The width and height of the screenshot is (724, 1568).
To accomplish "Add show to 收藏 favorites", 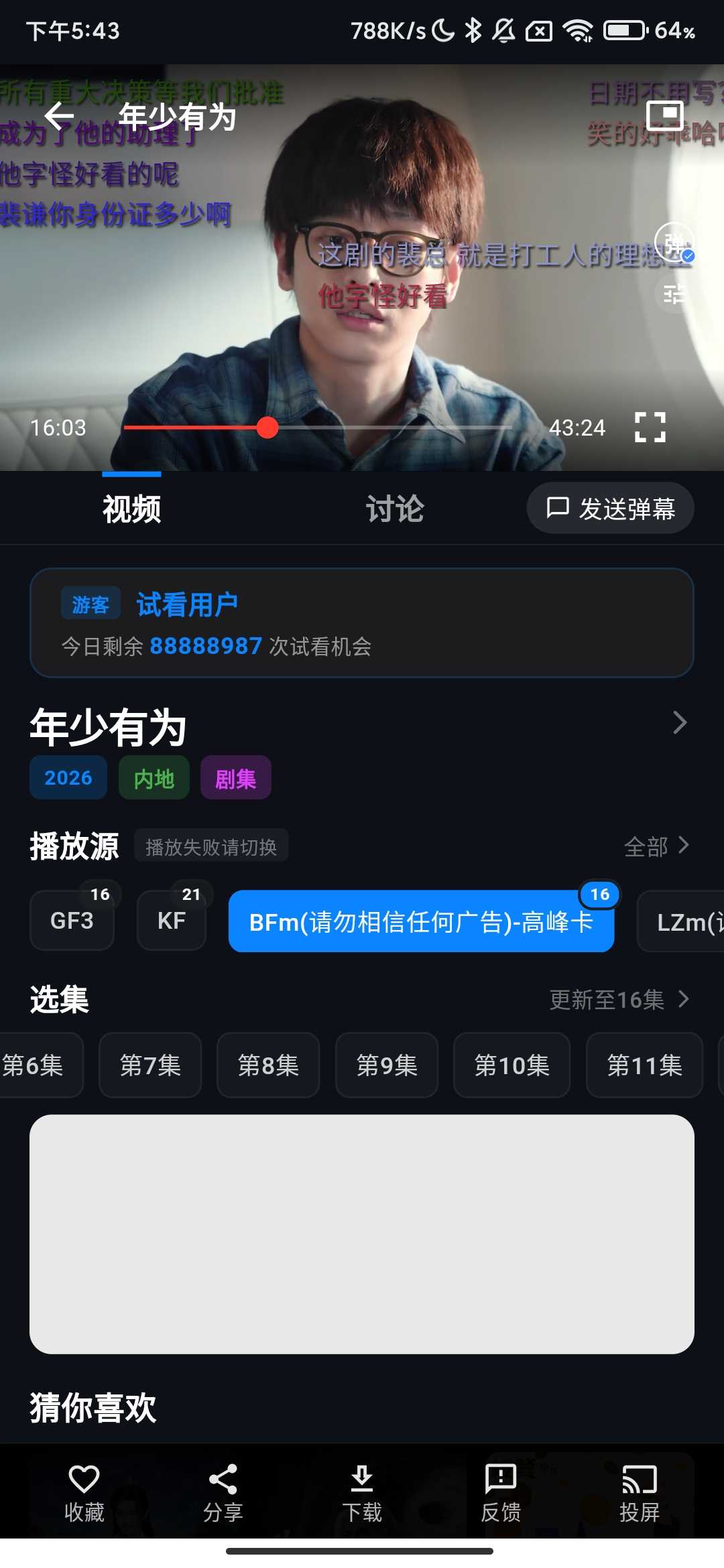I will click(x=84, y=1492).
